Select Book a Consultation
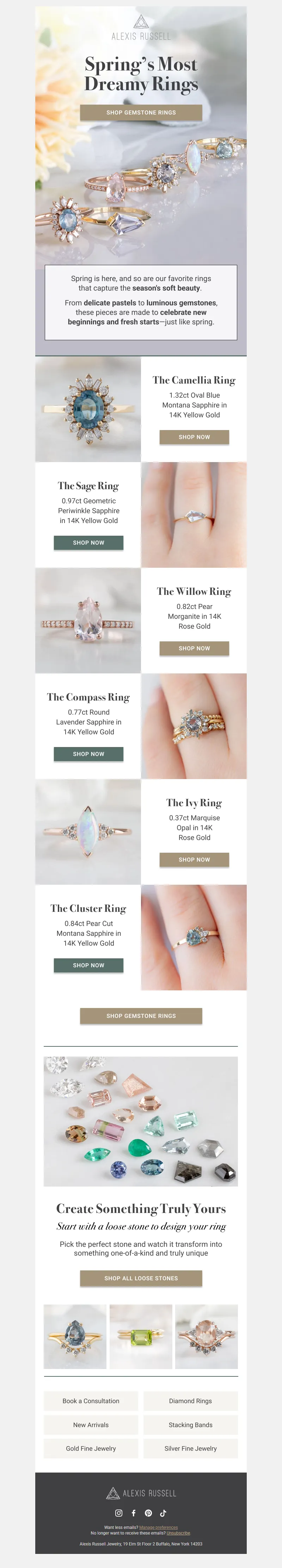Image resolution: width=282 pixels, height=1568 pixels. pyautogui.click(x=91, y=1401)
